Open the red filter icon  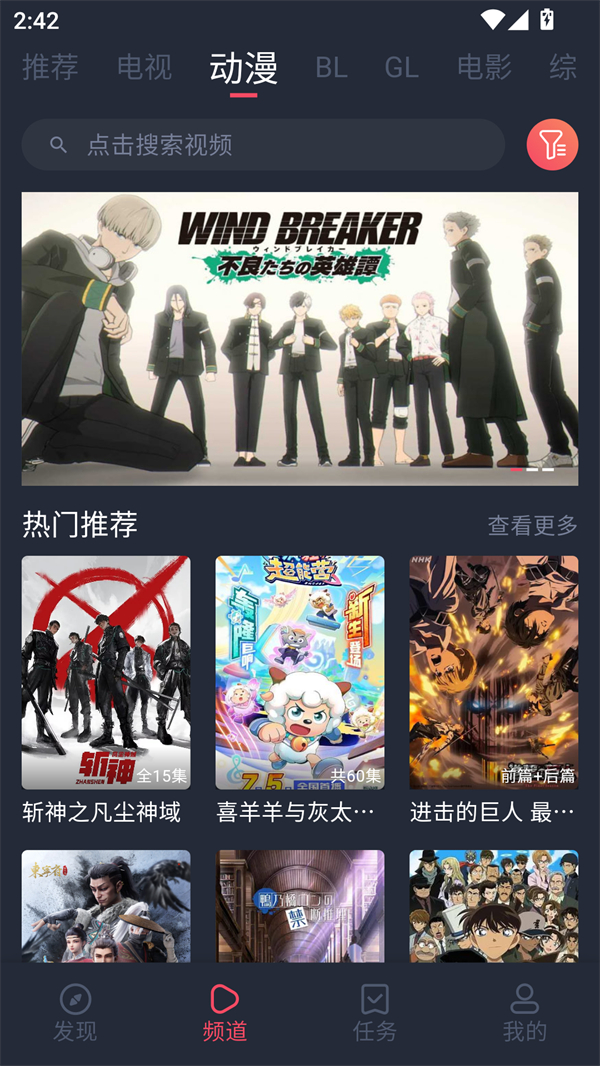(552, 145)
